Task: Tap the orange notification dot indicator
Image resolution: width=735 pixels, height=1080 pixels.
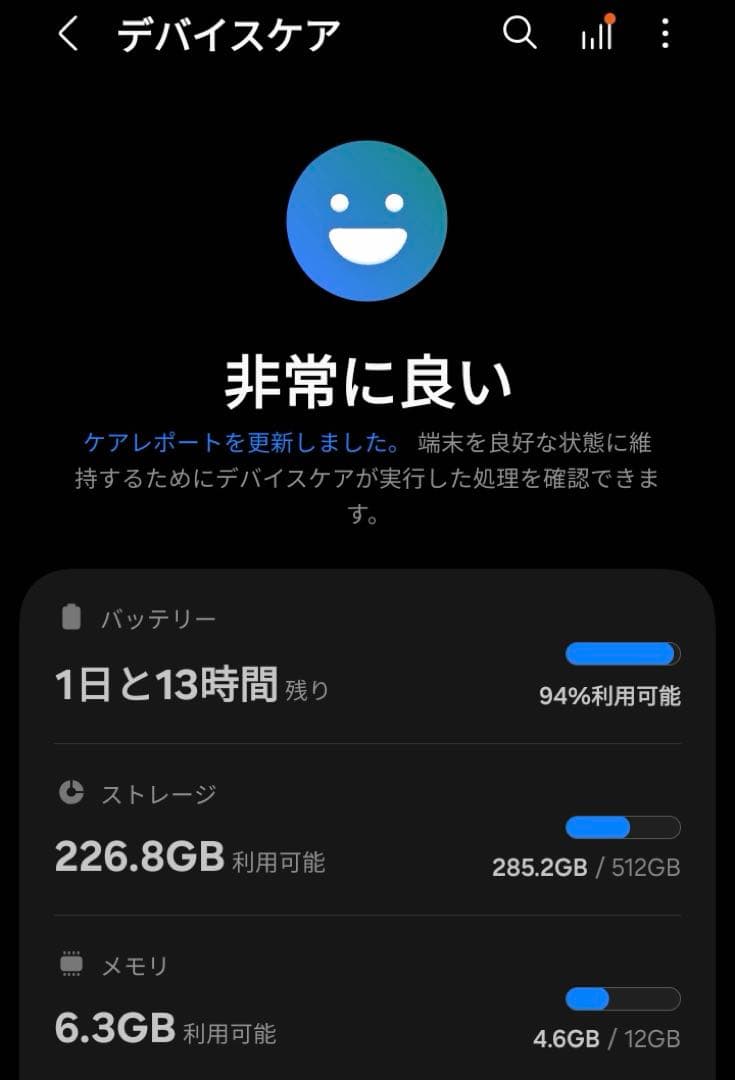Action: tap(608, 18)
